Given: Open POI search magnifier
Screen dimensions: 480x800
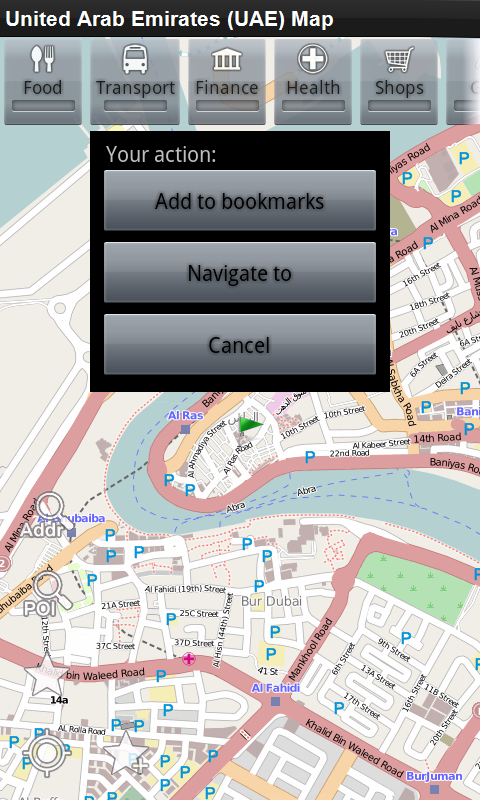Looking at the screenshot, I should click(47, 593).
